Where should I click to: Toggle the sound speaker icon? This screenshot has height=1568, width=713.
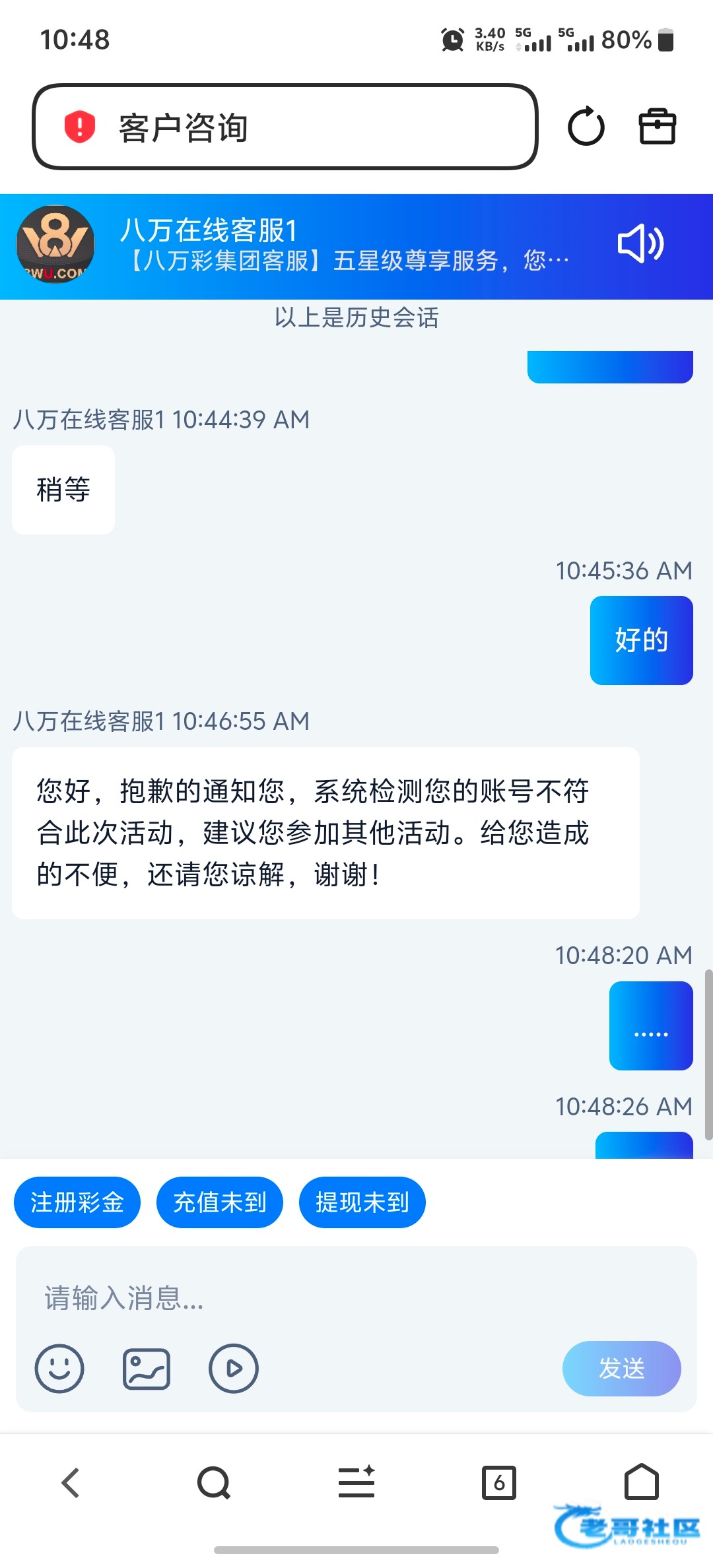pyautogui.click(x=640, y=244)
